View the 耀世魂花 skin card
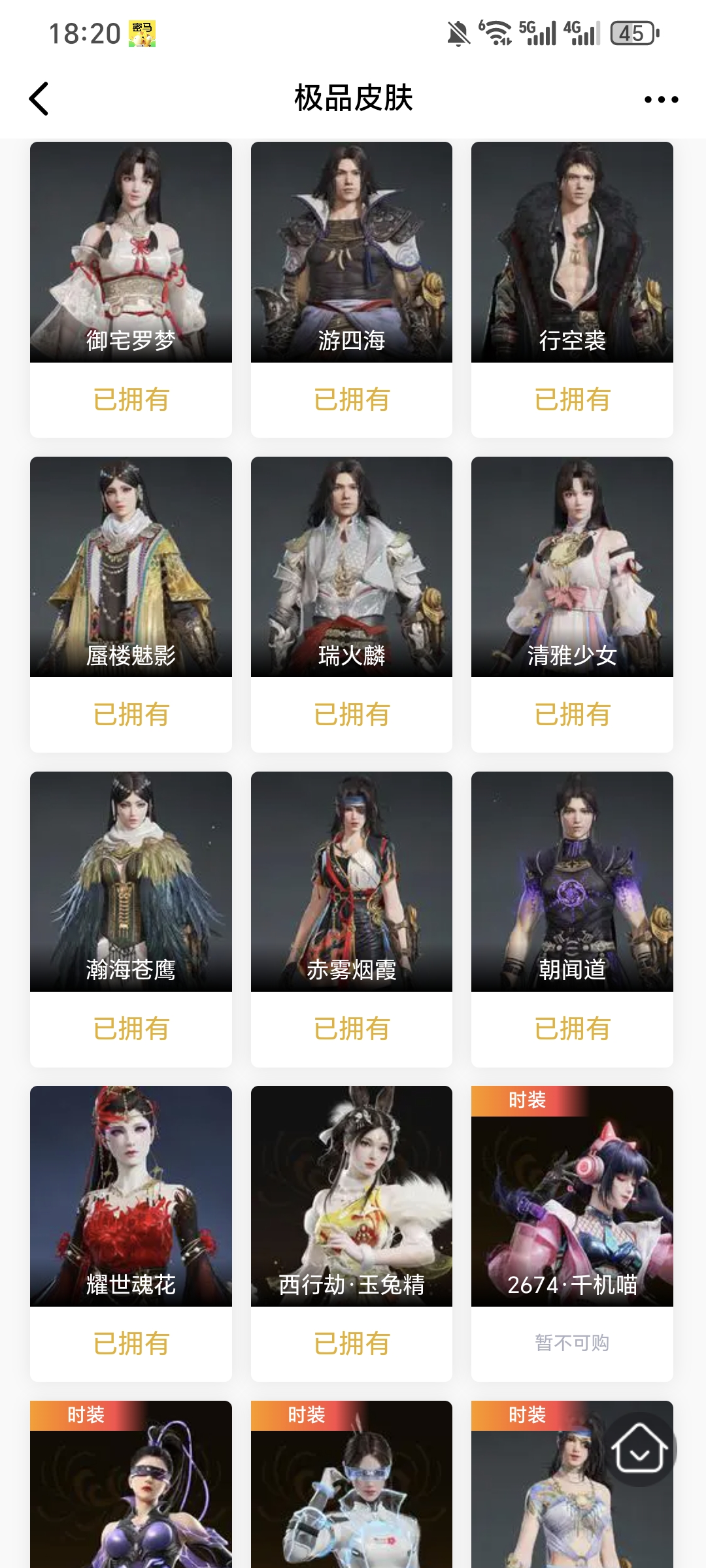 pyautogui.click(x=131, y=1196)
